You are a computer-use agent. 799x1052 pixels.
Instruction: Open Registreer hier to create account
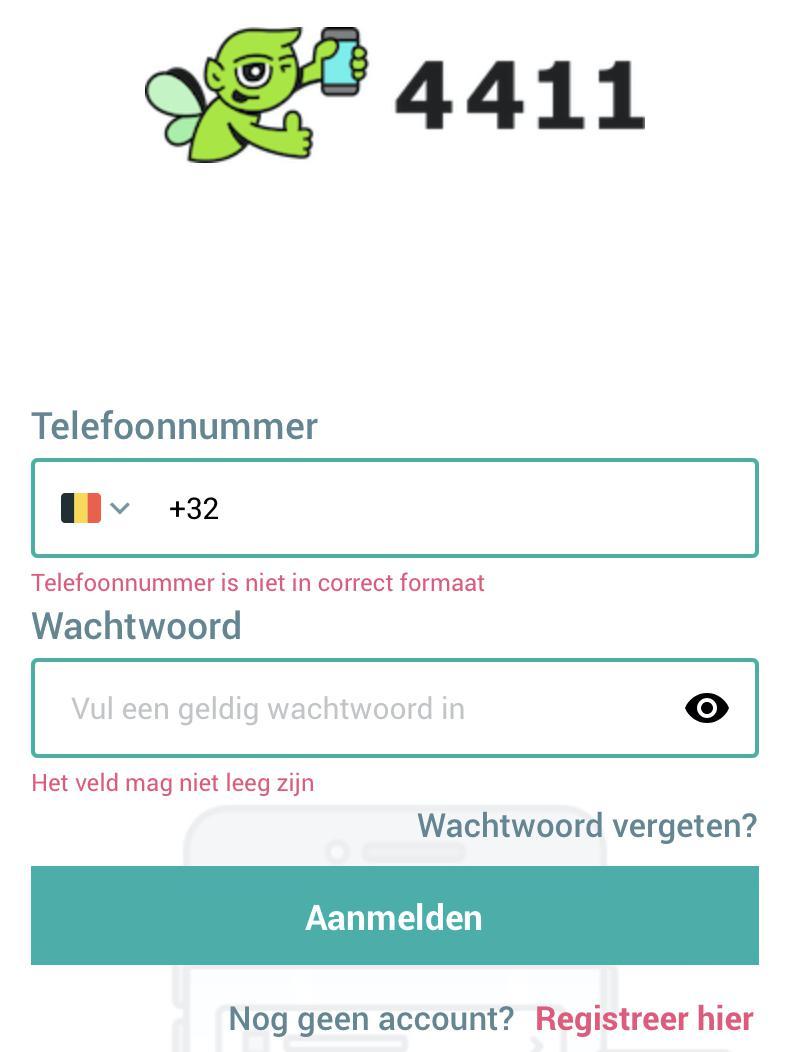pyautogui.click(x=644, y=1018)
